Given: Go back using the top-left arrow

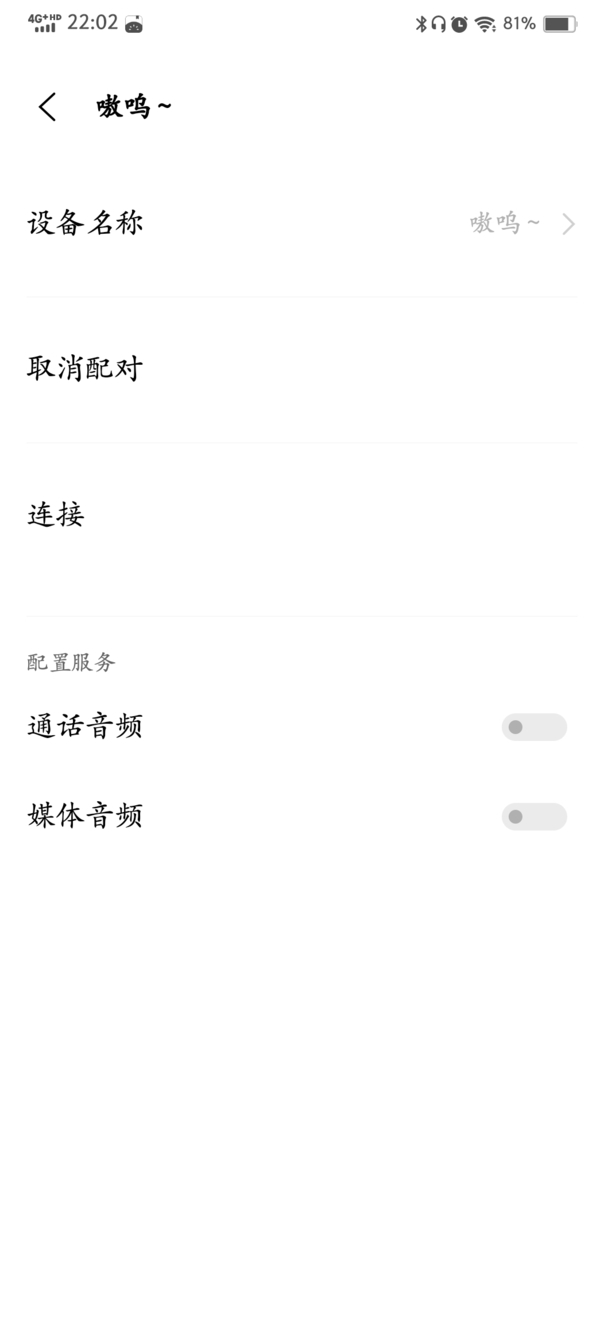Looking at the screenshot, I should 47,107.
